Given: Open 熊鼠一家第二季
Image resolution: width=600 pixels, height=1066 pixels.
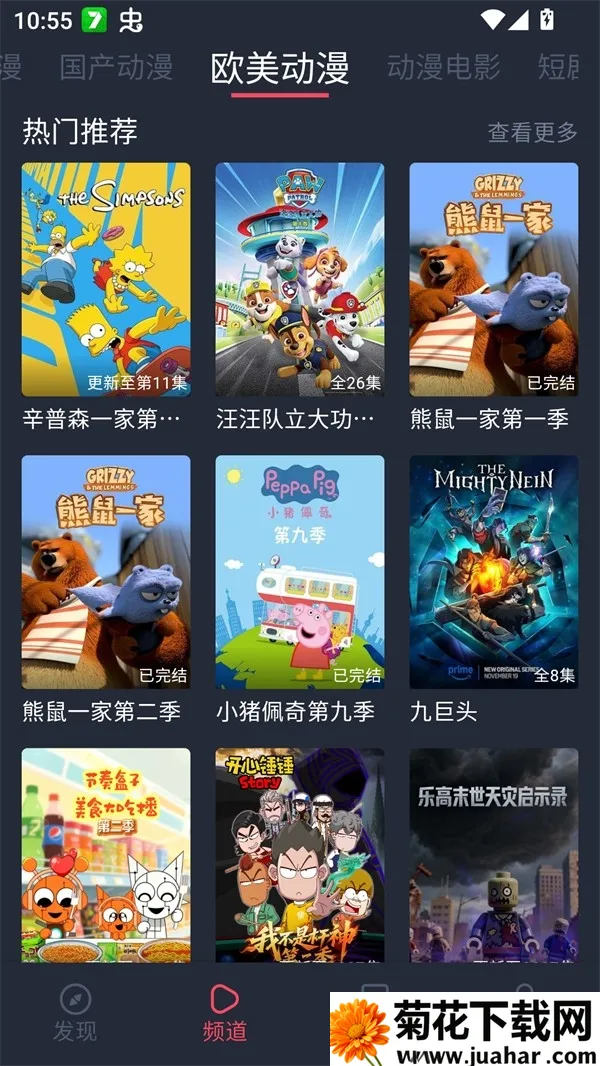Looking at the screenshot, I should [x=106, y=572].
